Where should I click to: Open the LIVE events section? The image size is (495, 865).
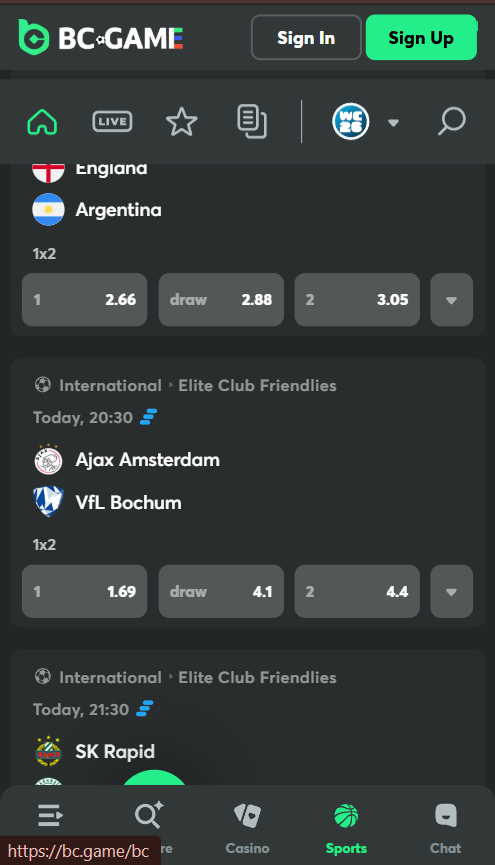(112, 121)
